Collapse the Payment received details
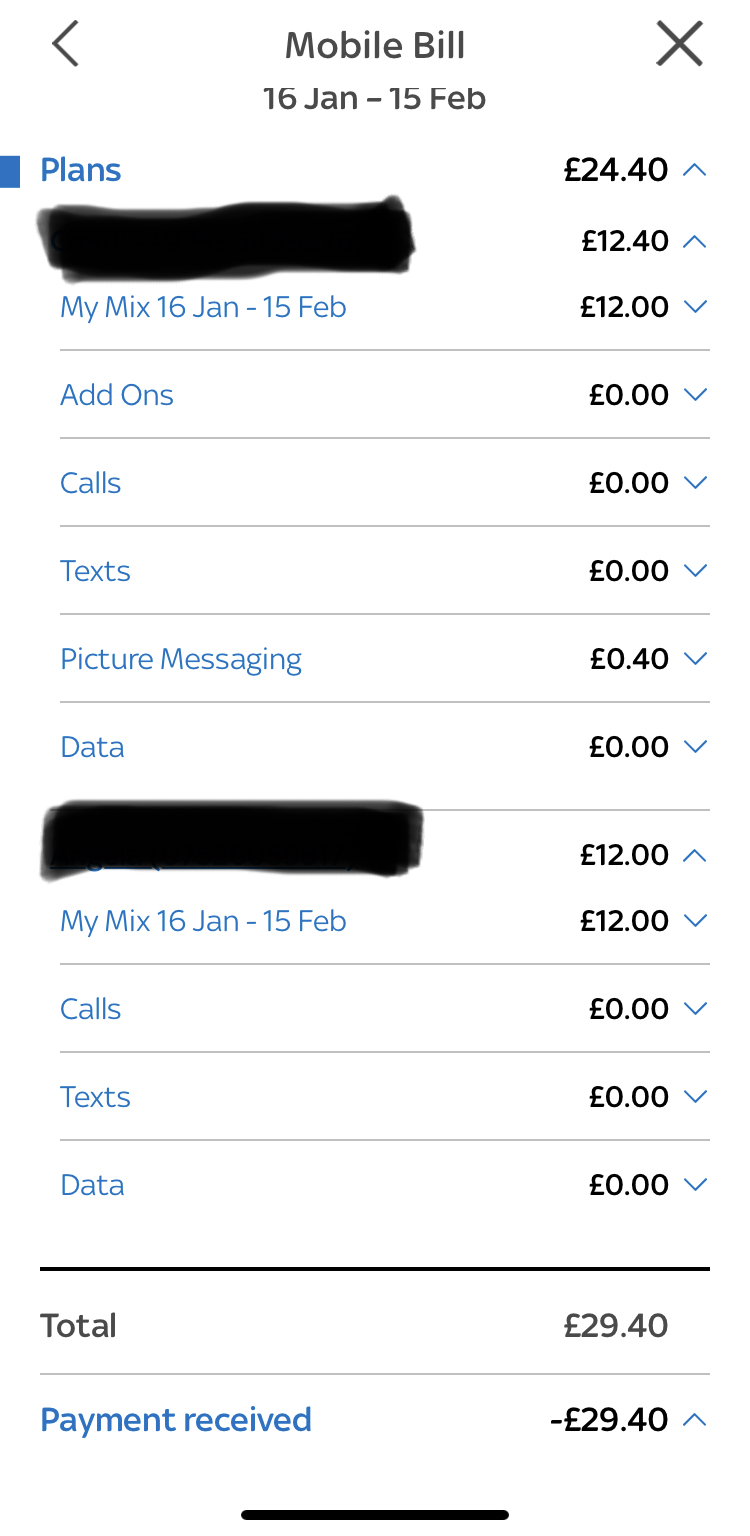The image size is (750, 1536). pyautogui.click(x=695, y=1419)
